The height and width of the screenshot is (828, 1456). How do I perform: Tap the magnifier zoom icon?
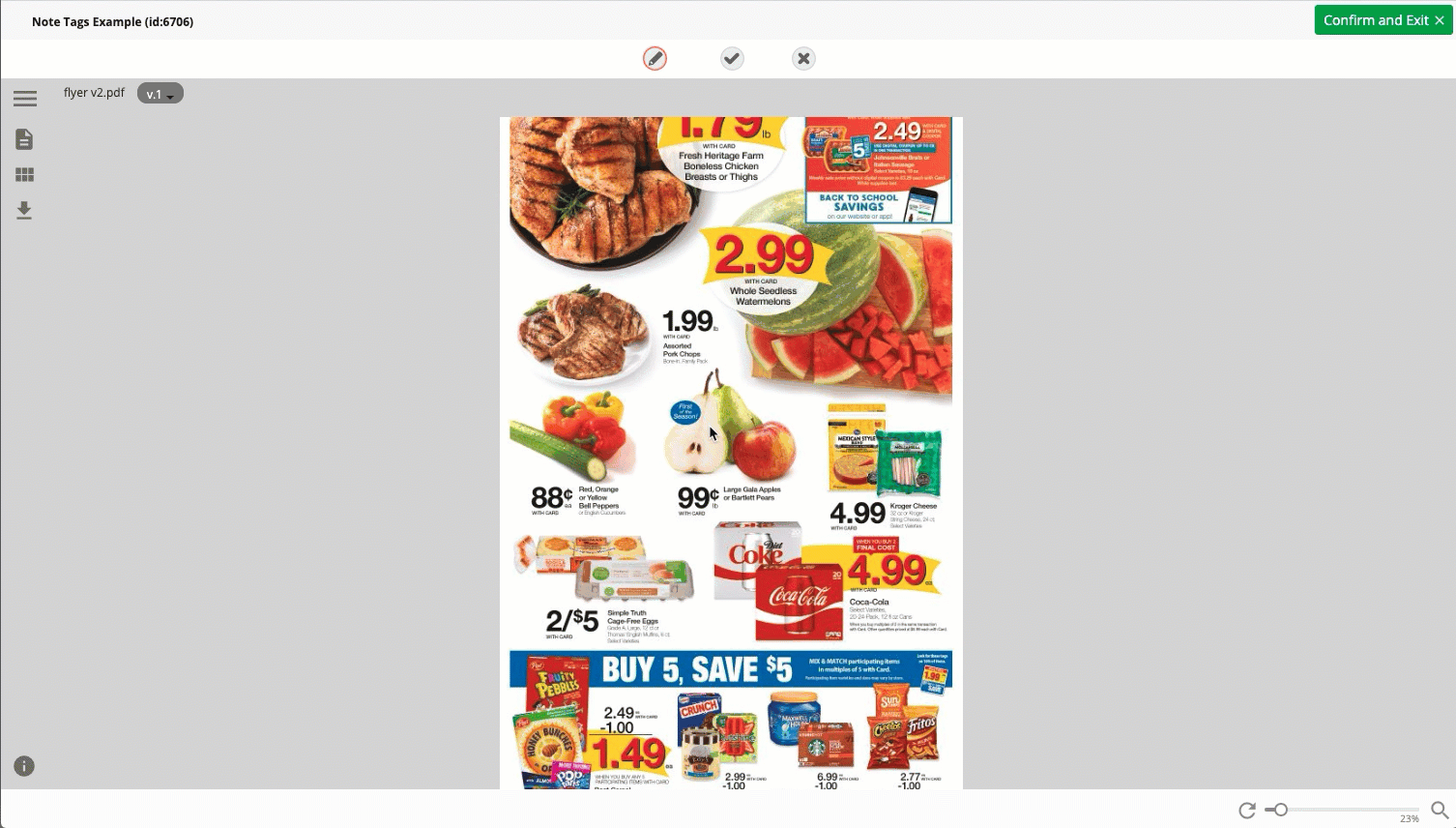click(x=1440, y=810)
